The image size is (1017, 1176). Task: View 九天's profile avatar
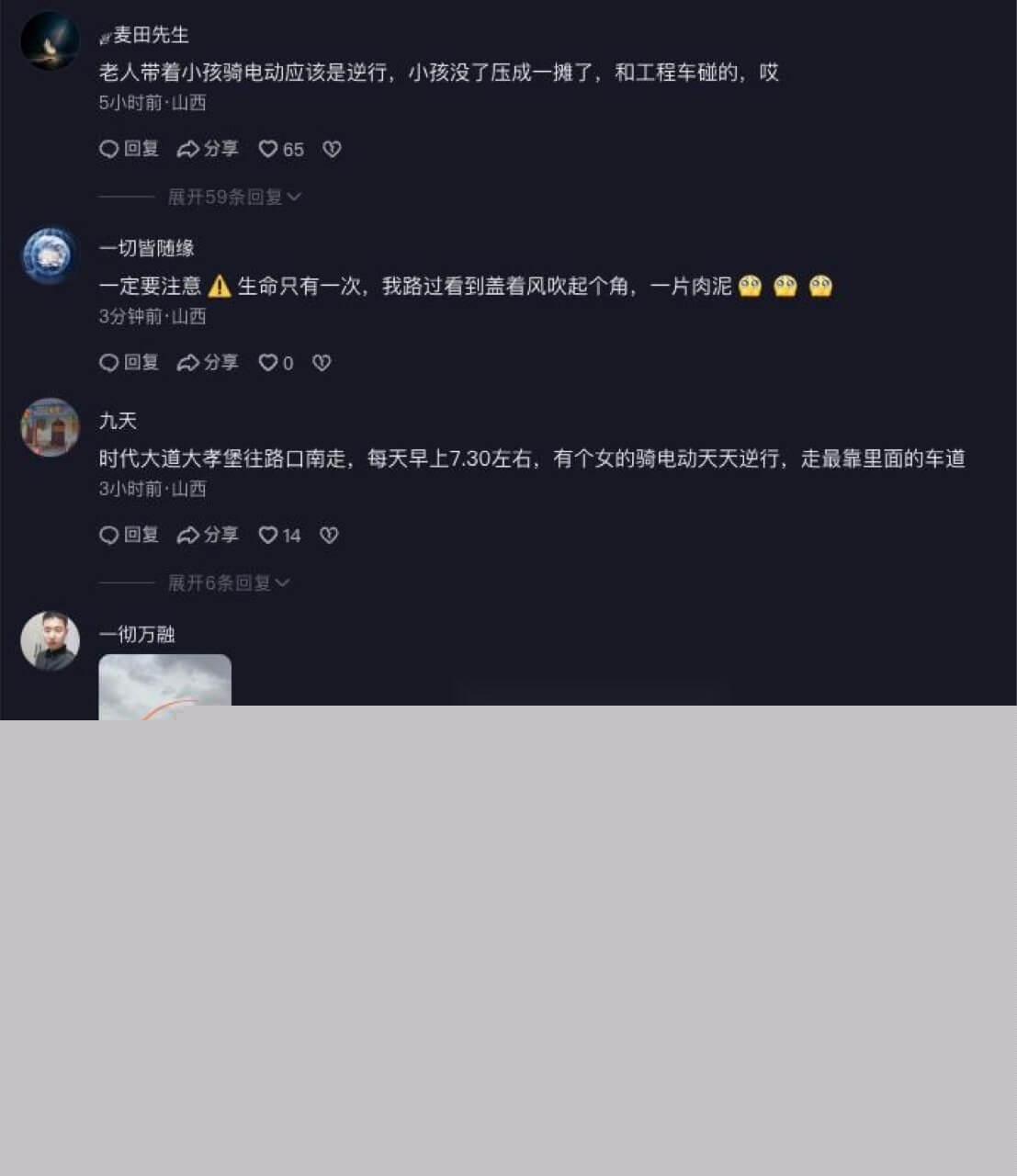point(50,427)
